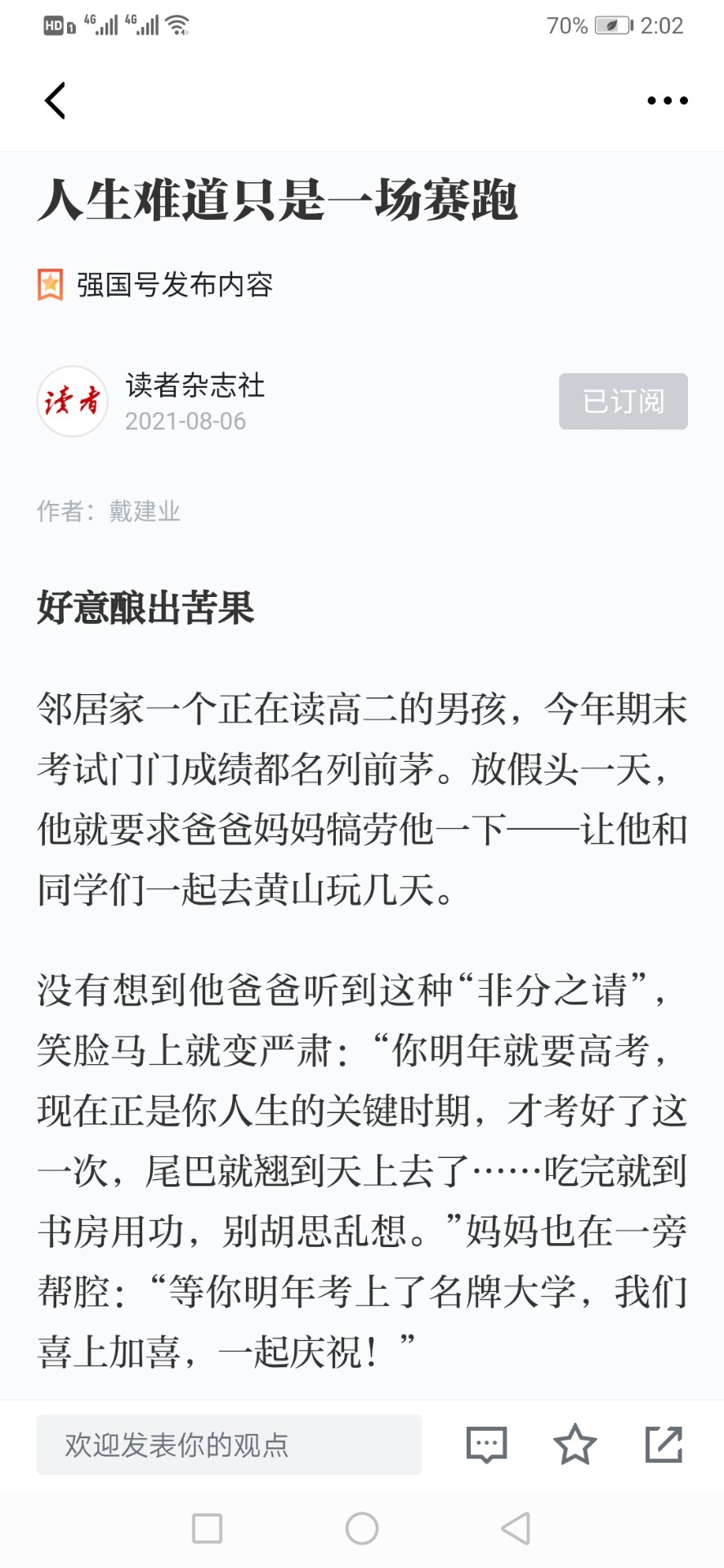Open the three-dot overflow menu
Image resolution: width=724 pixels, height=1568 pixels.
[667, 100]
